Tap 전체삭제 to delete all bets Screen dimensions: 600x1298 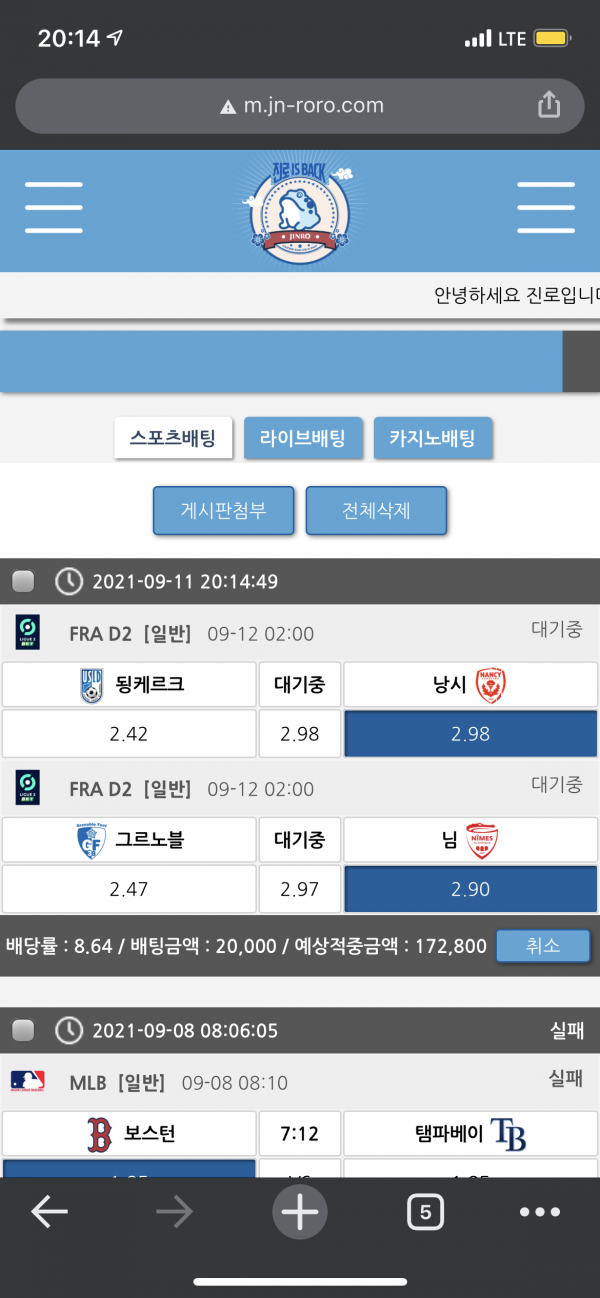pos(376,511)
